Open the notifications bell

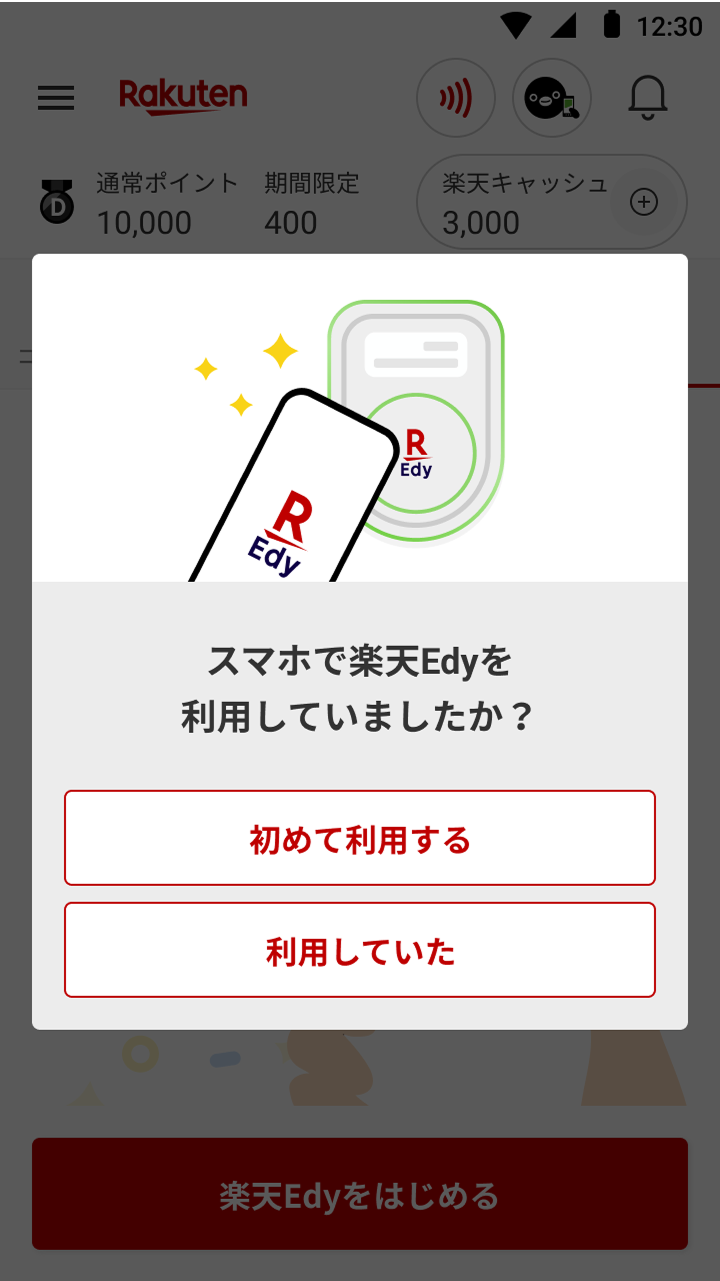[x=648, y=98]
